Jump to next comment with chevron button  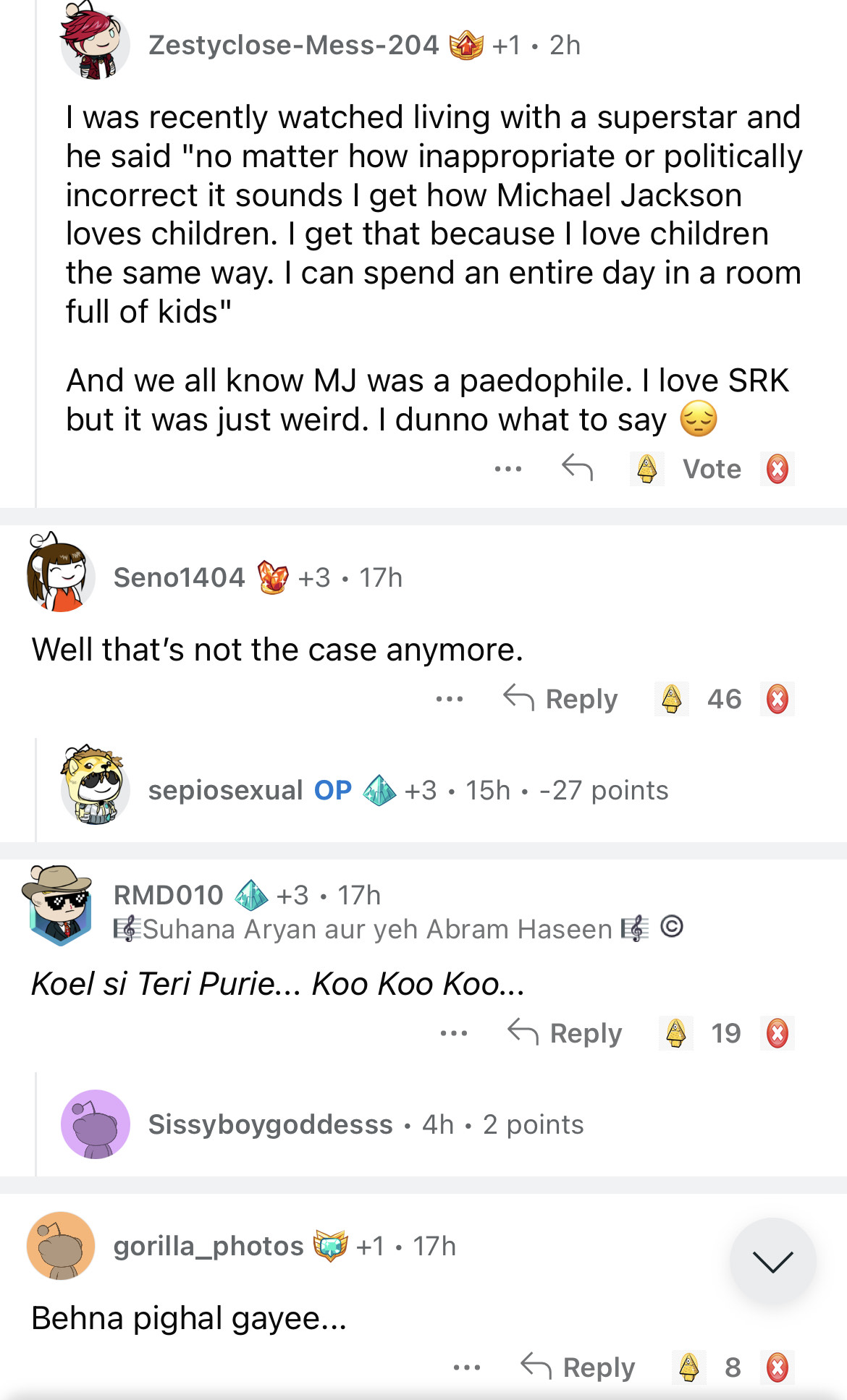(x=772, y=1261)
